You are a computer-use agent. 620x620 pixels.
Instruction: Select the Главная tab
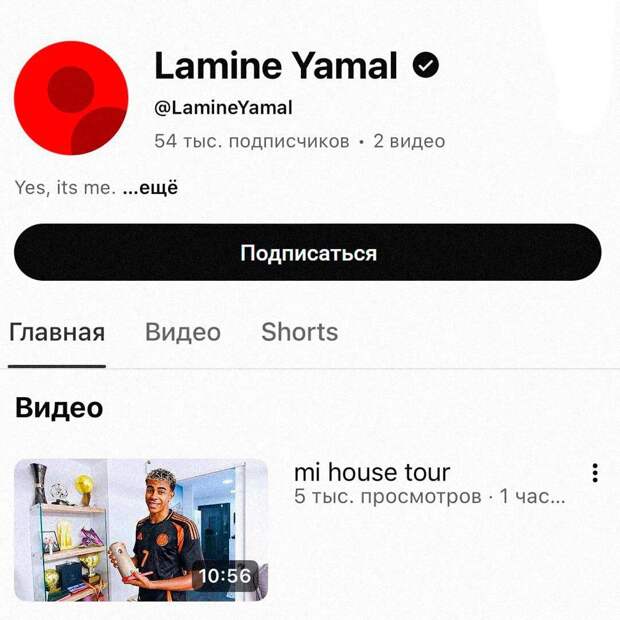(x=57, y=333)
